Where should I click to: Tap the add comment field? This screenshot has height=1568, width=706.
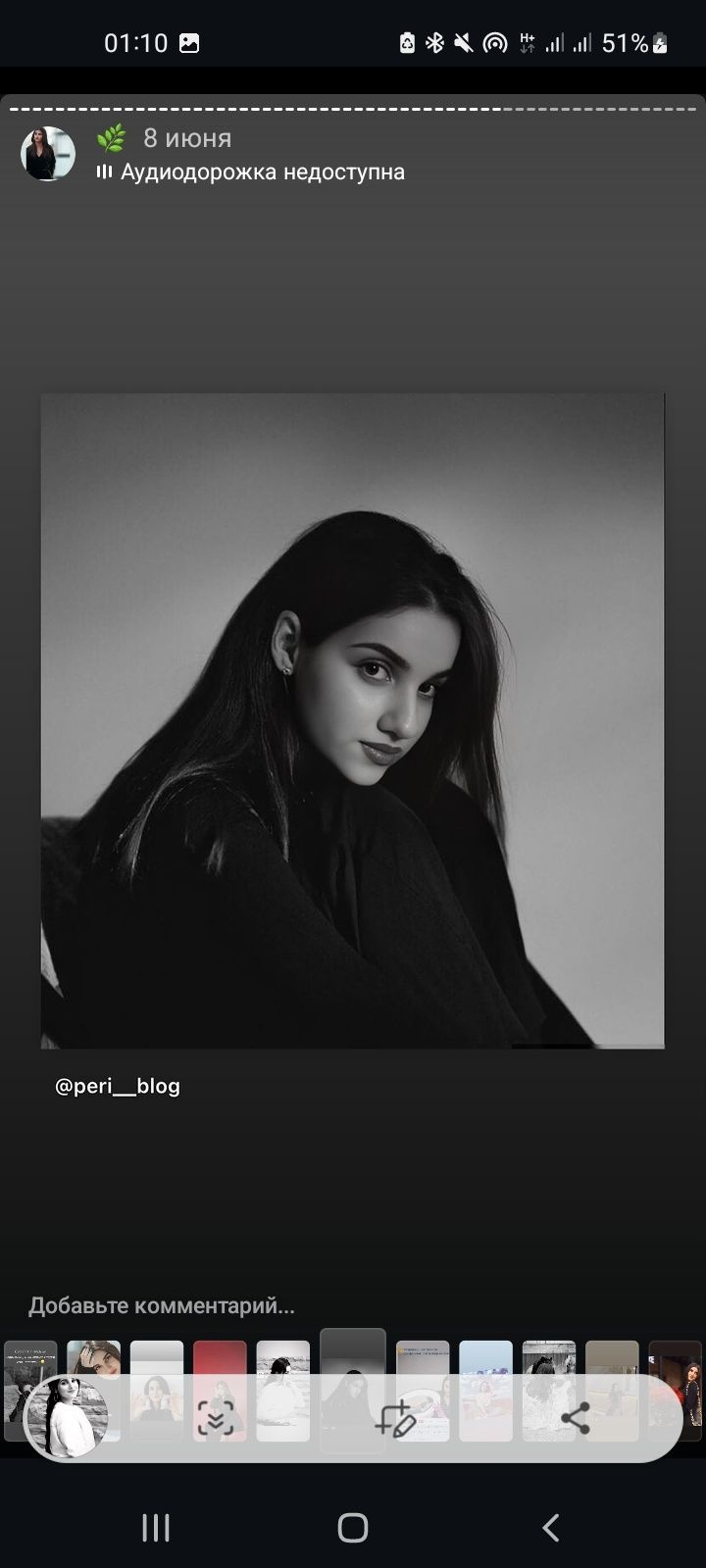162,1305
